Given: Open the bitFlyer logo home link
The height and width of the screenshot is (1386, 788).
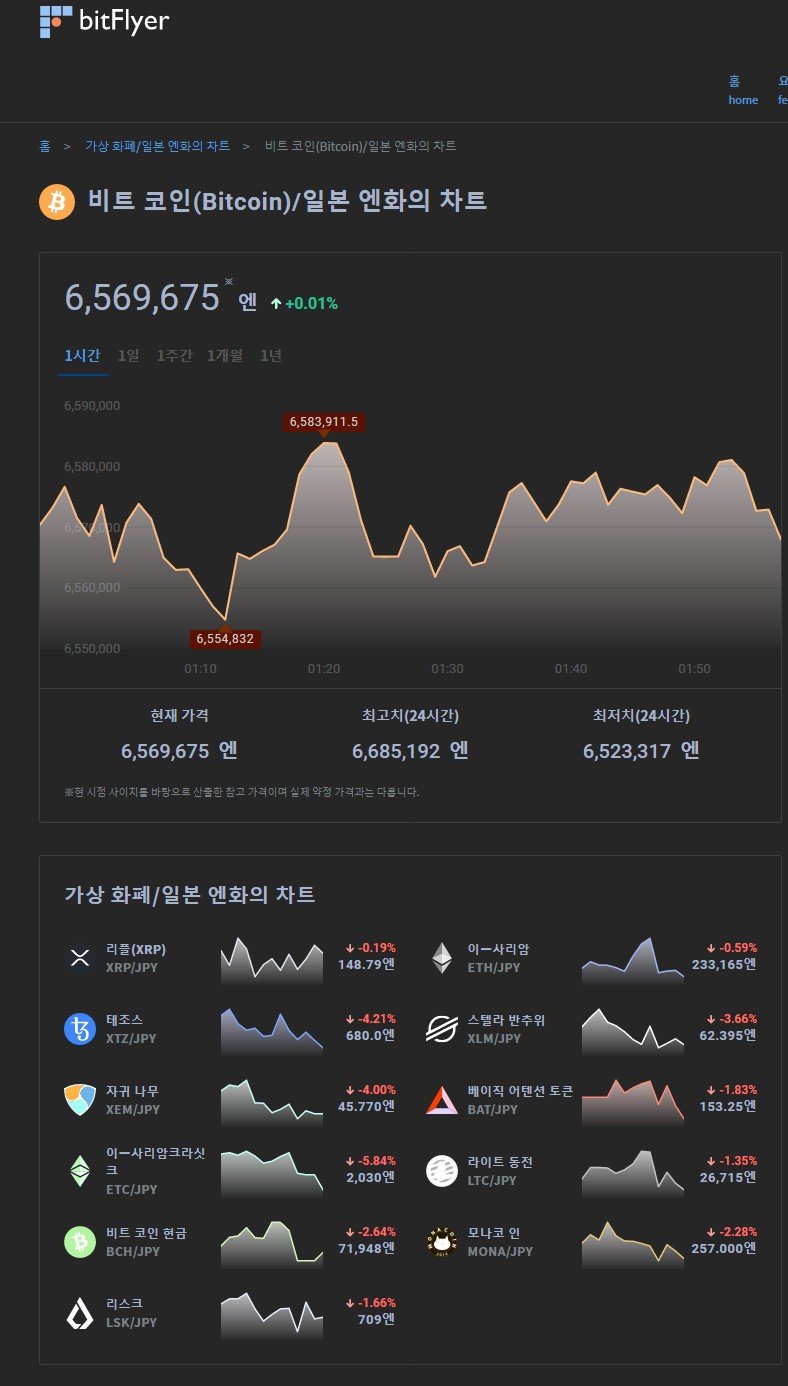Looking at the screenshot, I should [104, 21].
